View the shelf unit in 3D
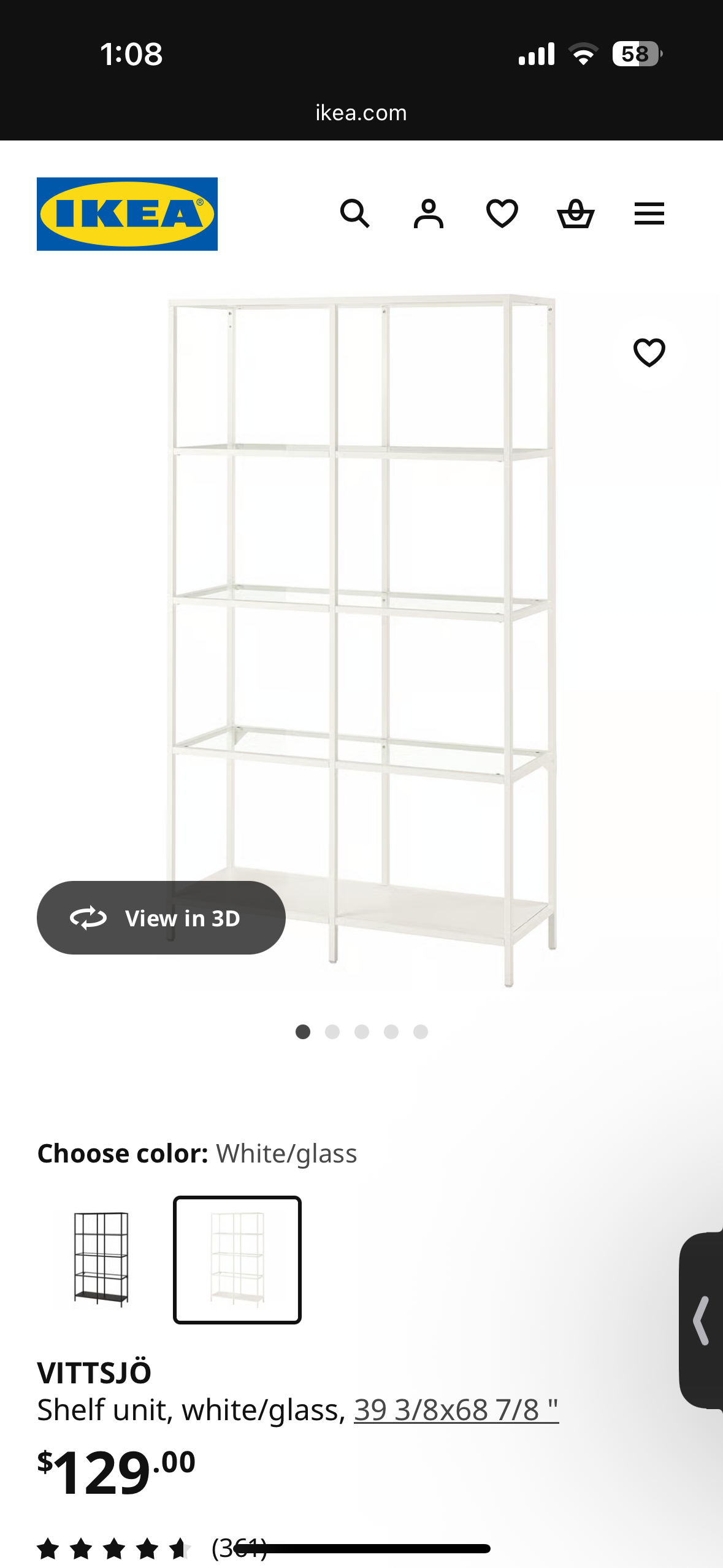Viewport: 723px width, 1568px height. click(x=161, y=918)
